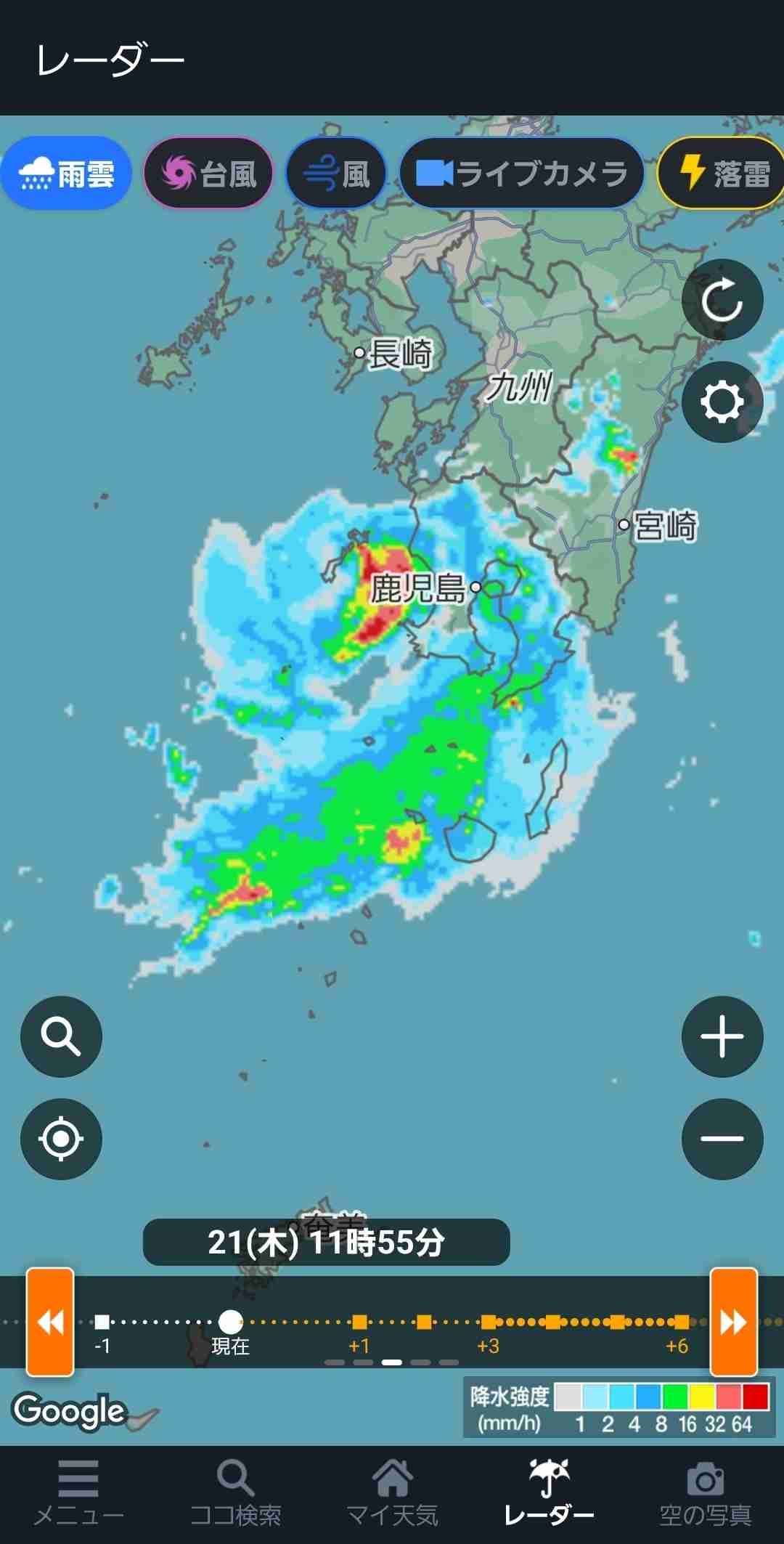Jump to the +3 hour forecast marker
Screen dimensions: 784x1544
tap(489, 1322)
